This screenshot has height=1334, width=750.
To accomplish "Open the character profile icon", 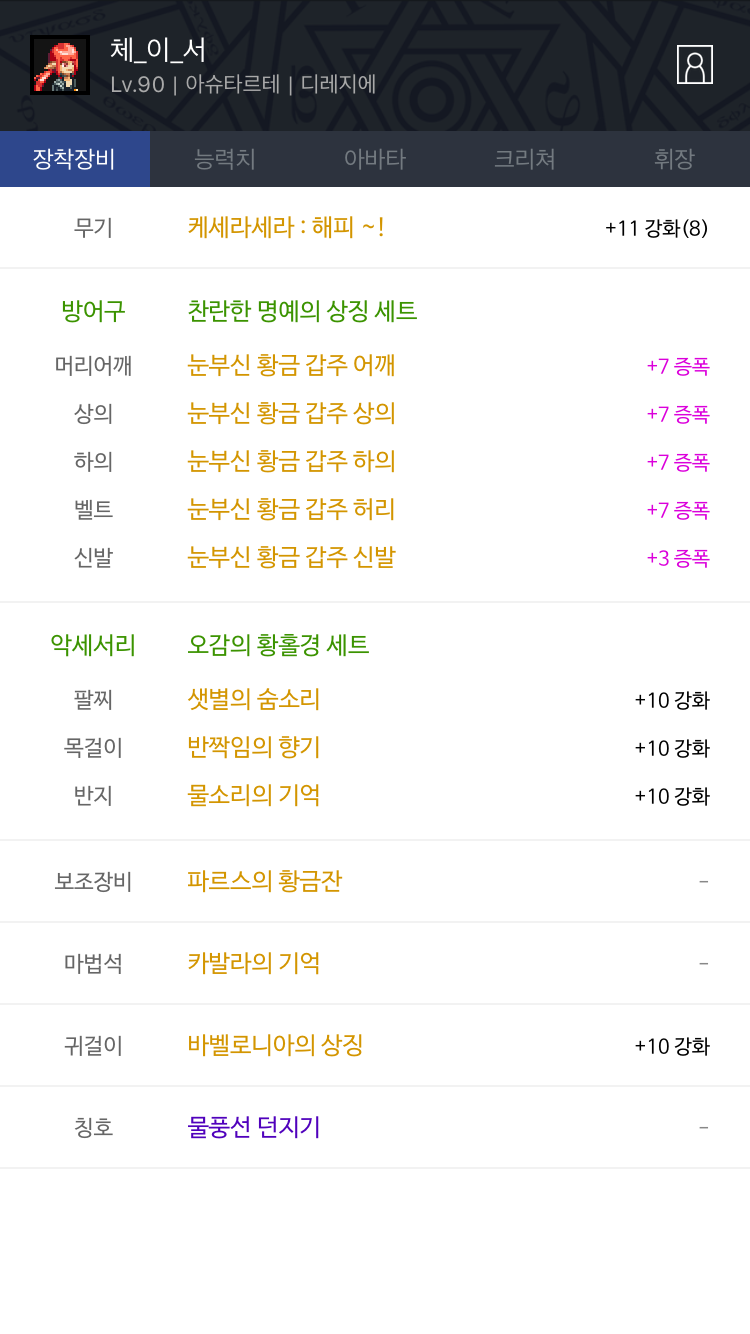I will click(695, 65).
